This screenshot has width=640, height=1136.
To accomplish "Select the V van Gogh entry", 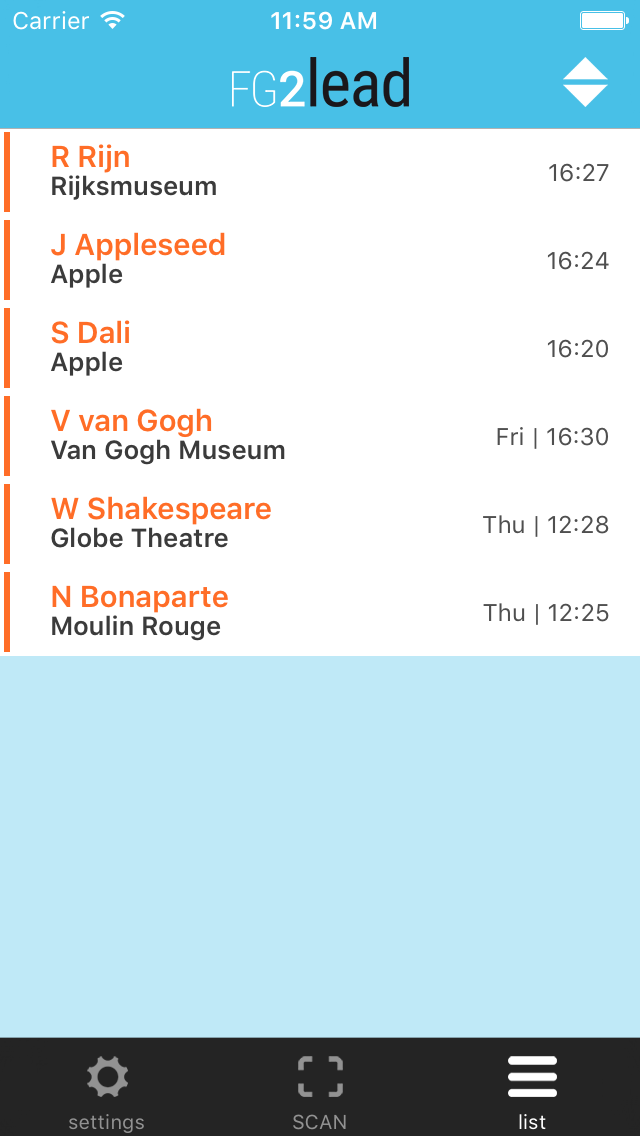I will click(320, 435).
